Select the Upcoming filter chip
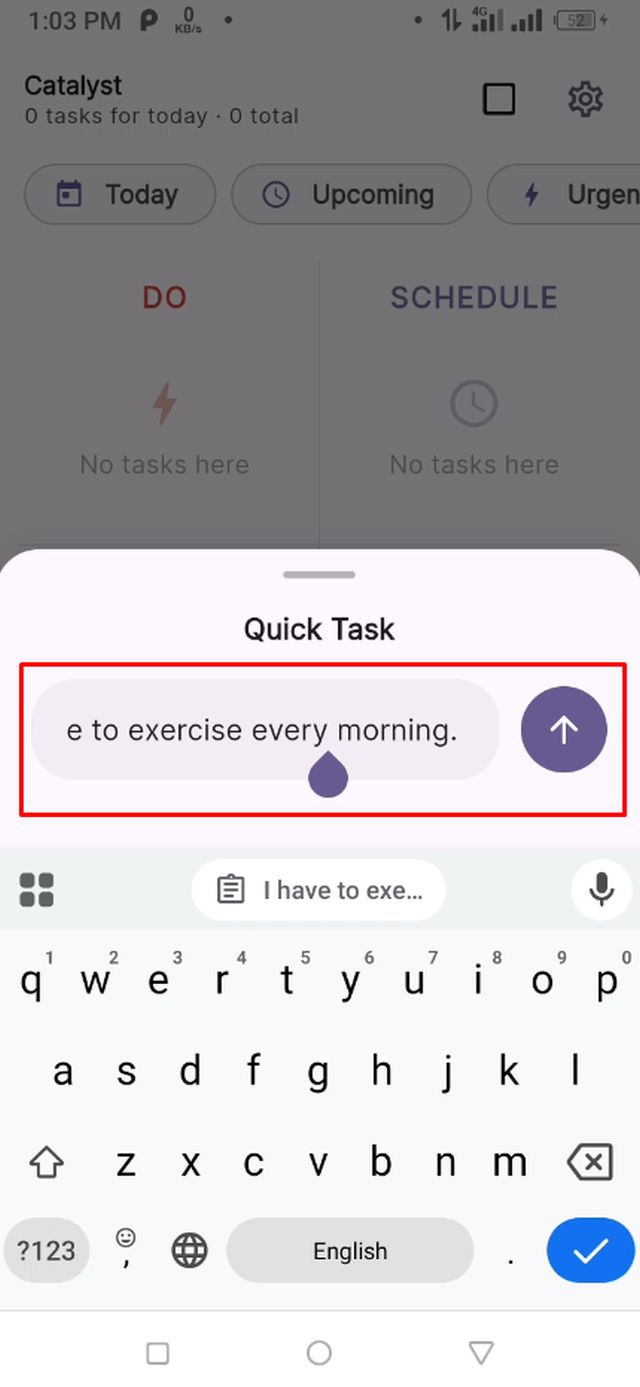The height and width of the screenshot is (1387, 640). (351, 194)
